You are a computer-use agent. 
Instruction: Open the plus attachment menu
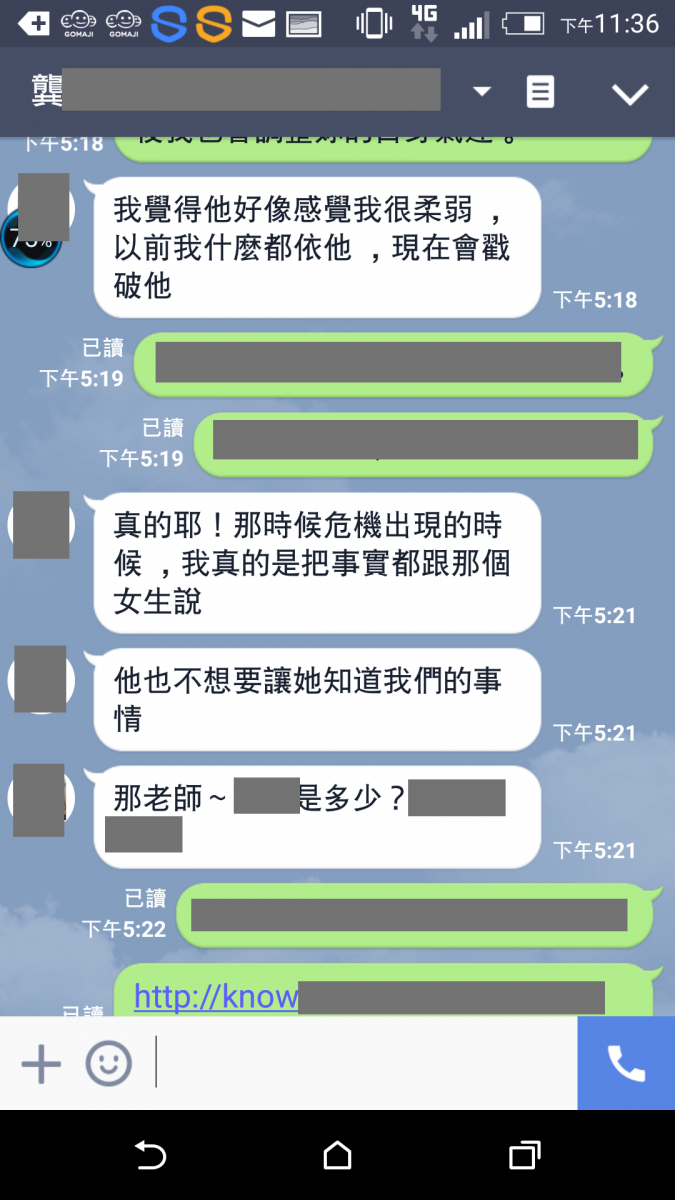(41, 1064)
